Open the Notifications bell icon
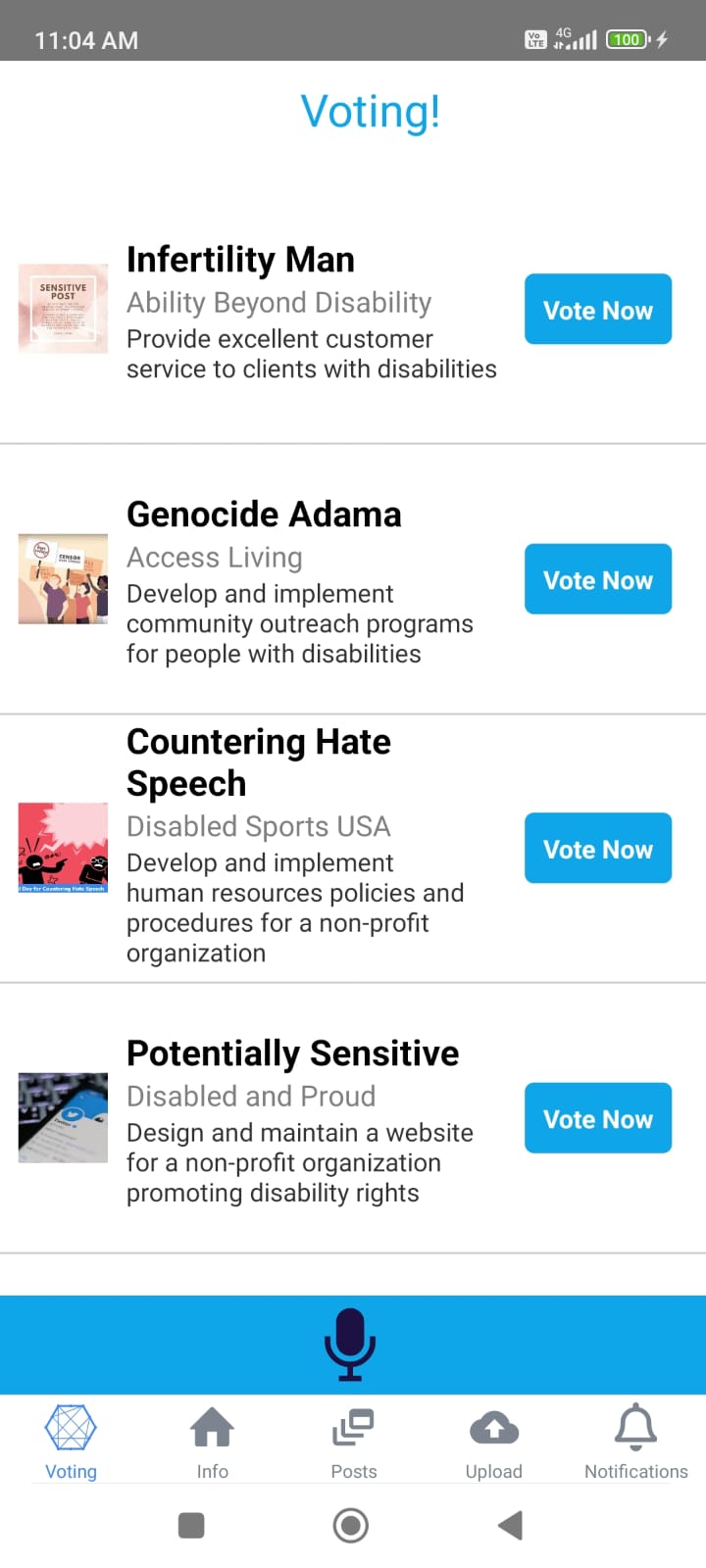The image size is (706, 1568). pyautogui.click(x=635, y=1429)
